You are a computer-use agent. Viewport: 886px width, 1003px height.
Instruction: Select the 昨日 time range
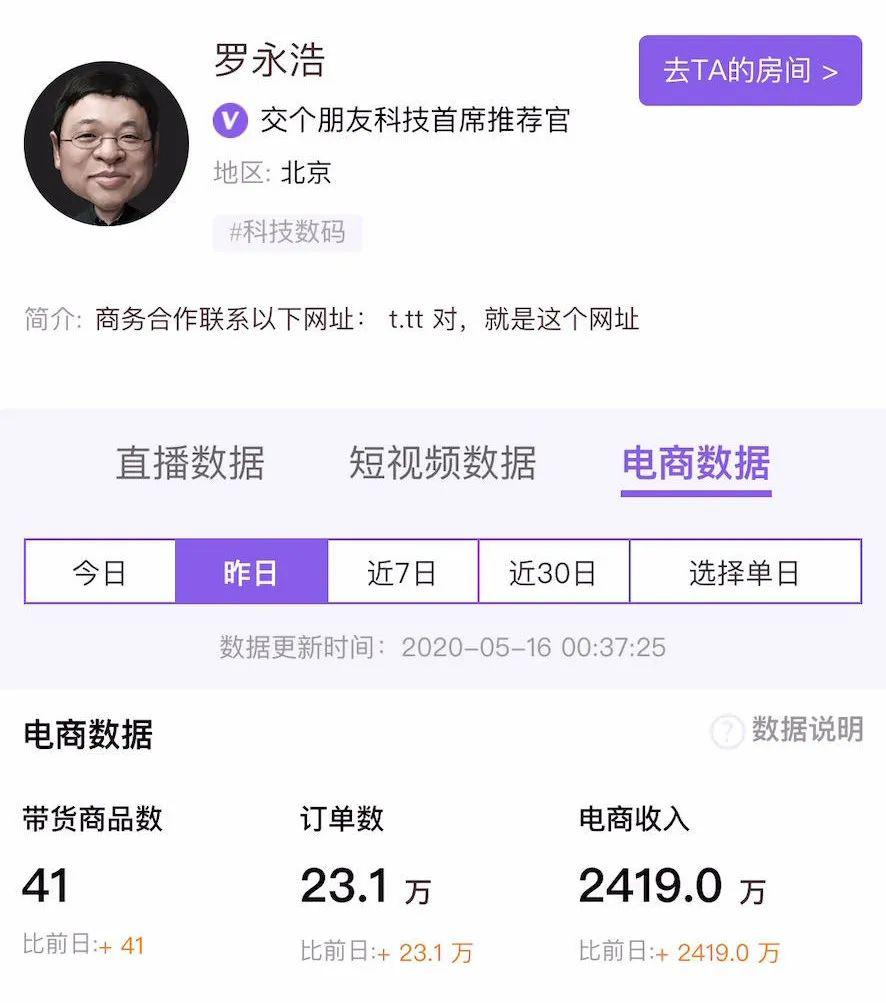point(251,572)
